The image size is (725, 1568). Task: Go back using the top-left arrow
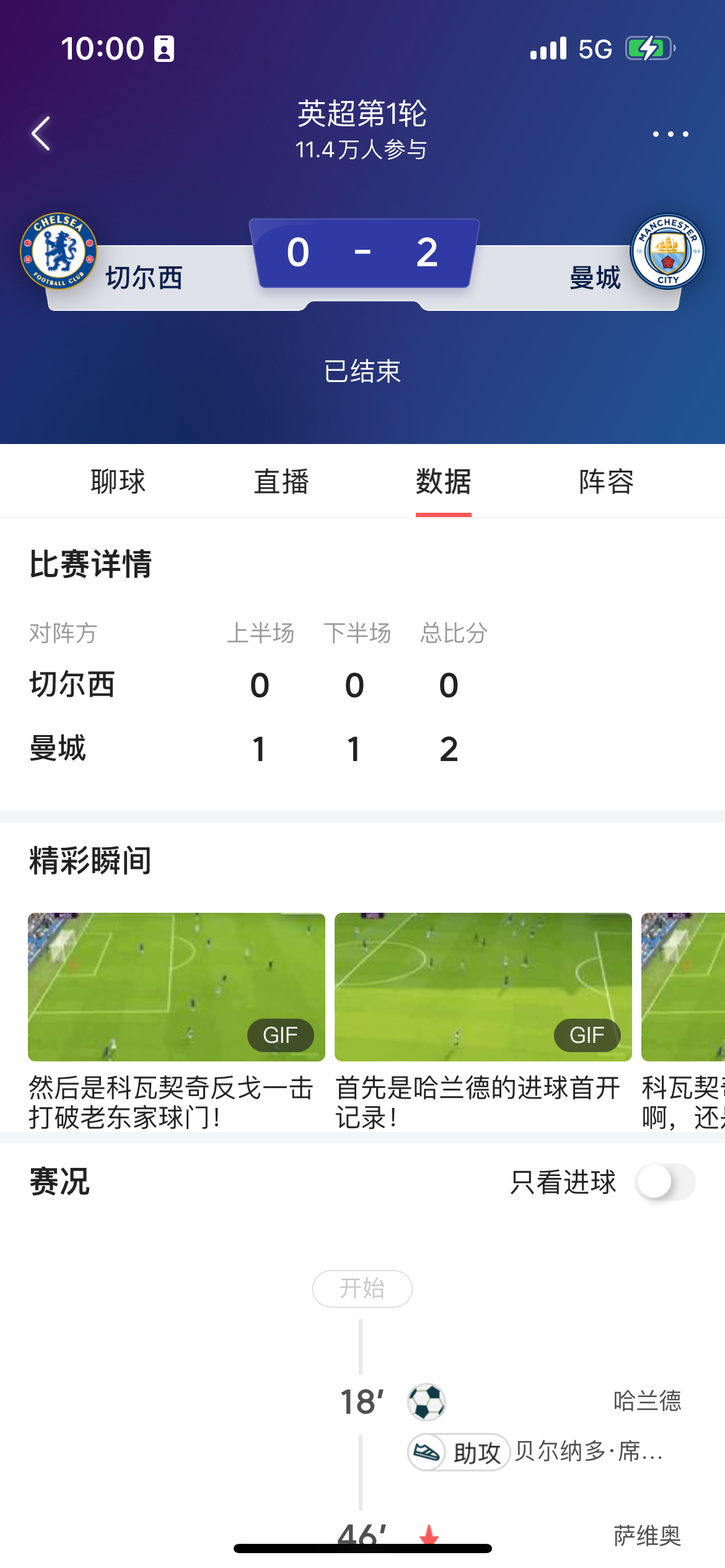(x=41, y=133)
